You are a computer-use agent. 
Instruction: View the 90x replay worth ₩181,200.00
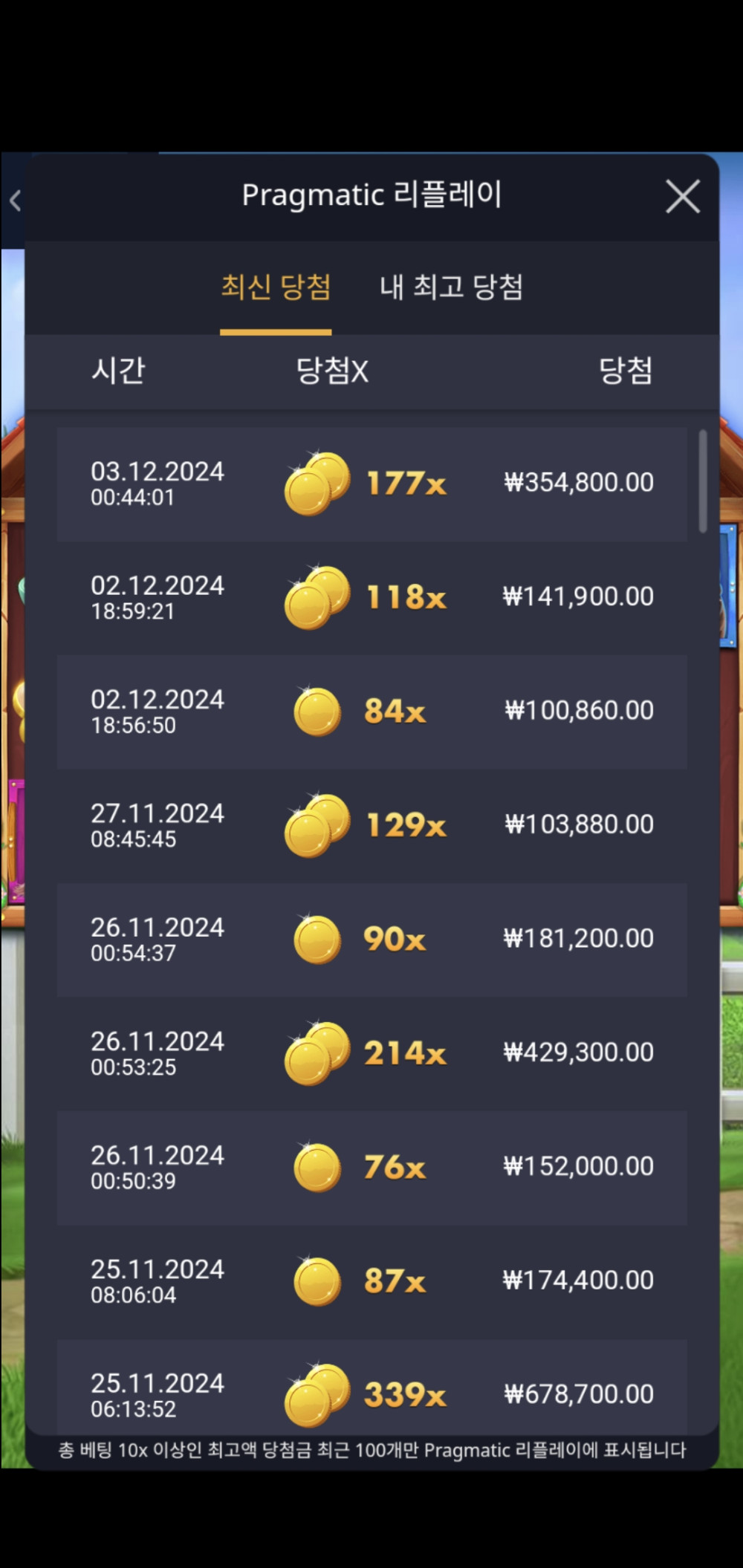(371, 940)
